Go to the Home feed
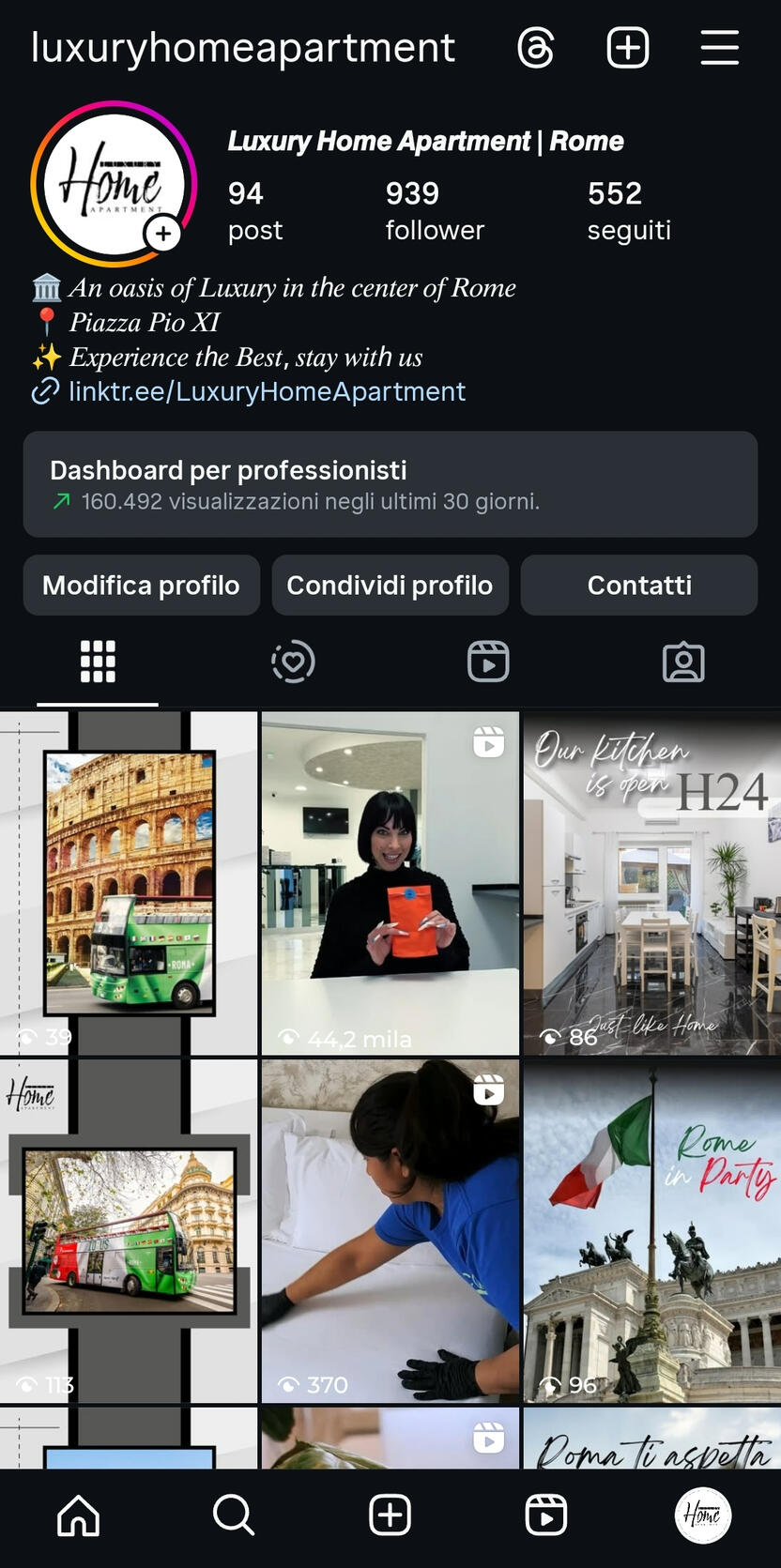The image size is (781, 1568). tap(78, 1515)
